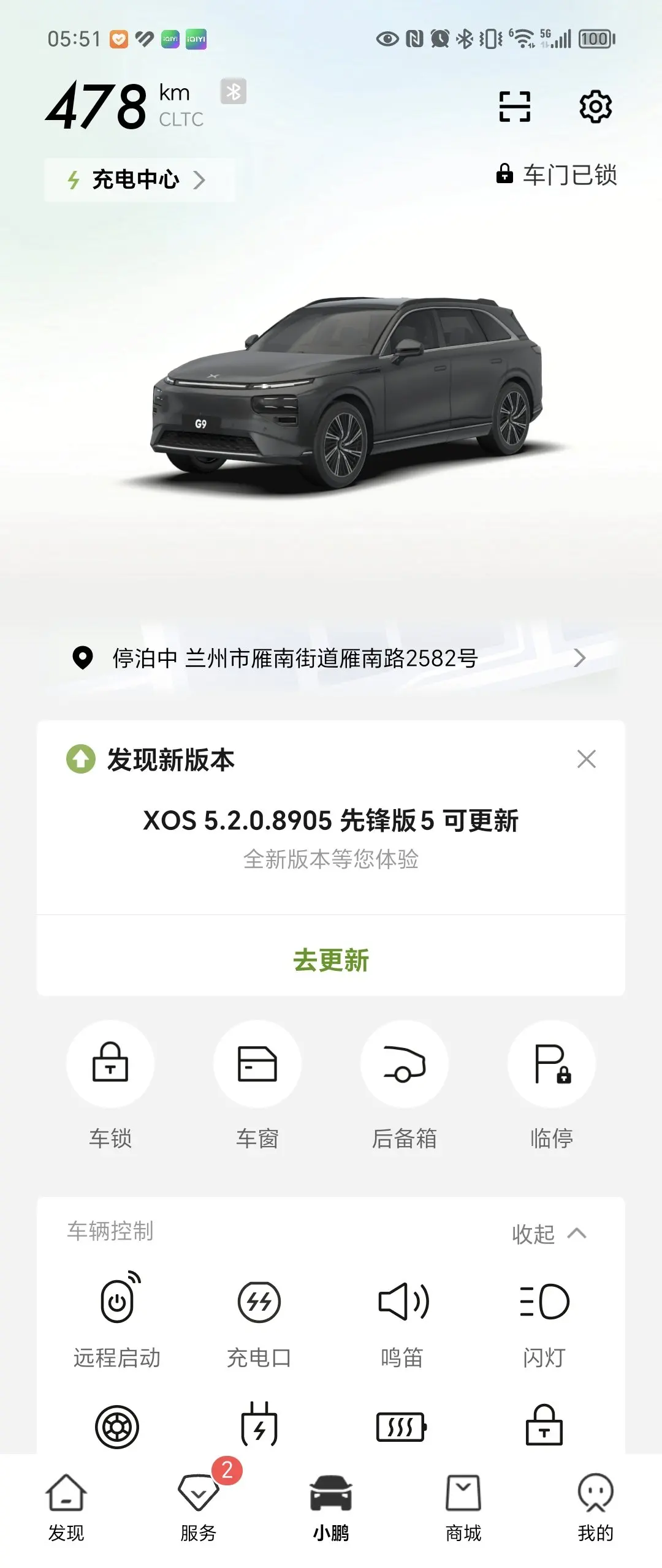Image resolution: width=662 pixels, height=1568 pixels.
Task: Switch to the 服务 tab
Action: (x=199, y=1508)
